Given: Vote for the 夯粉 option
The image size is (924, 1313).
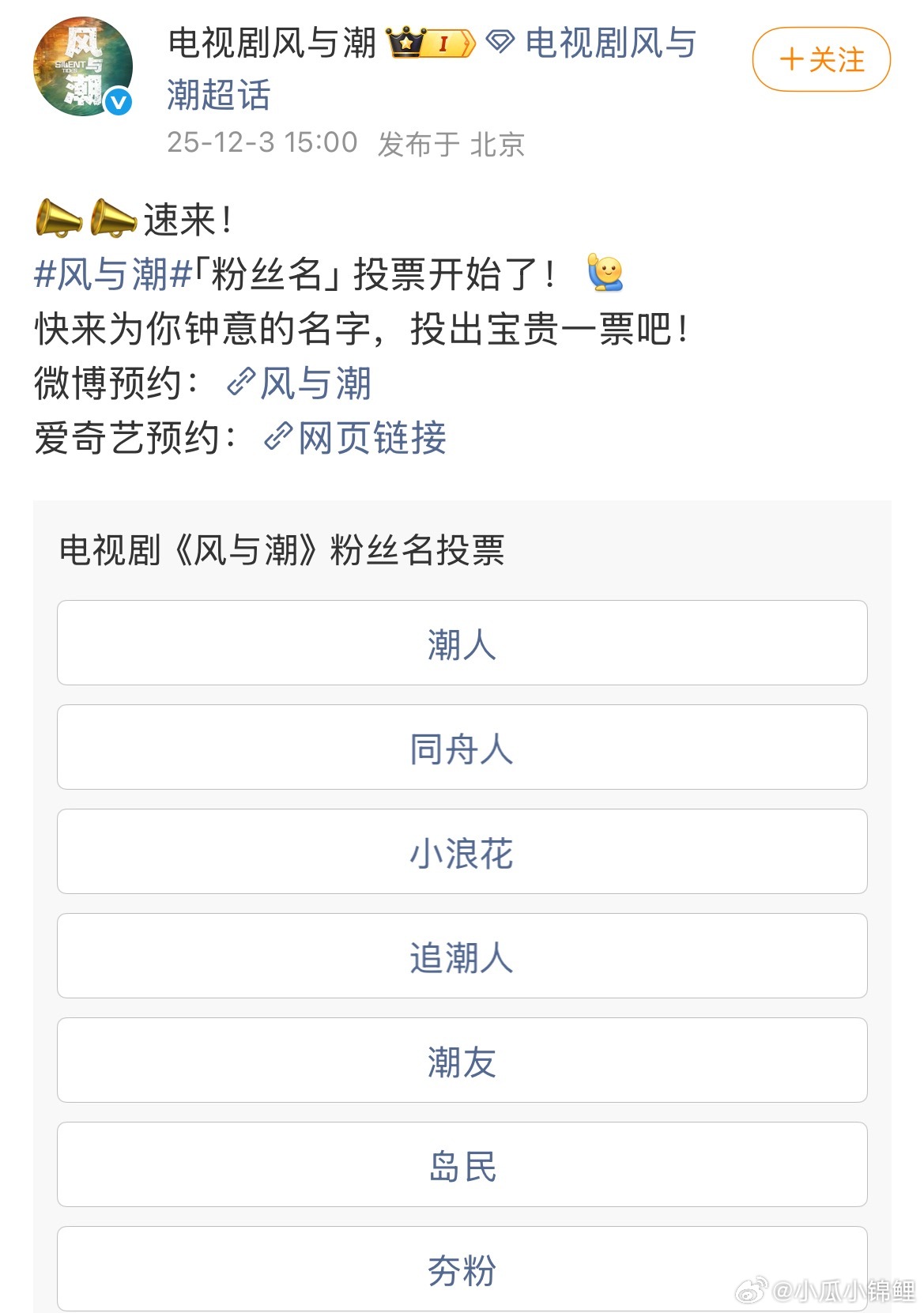Looking at the screenshot, I should pos(462,1268).
